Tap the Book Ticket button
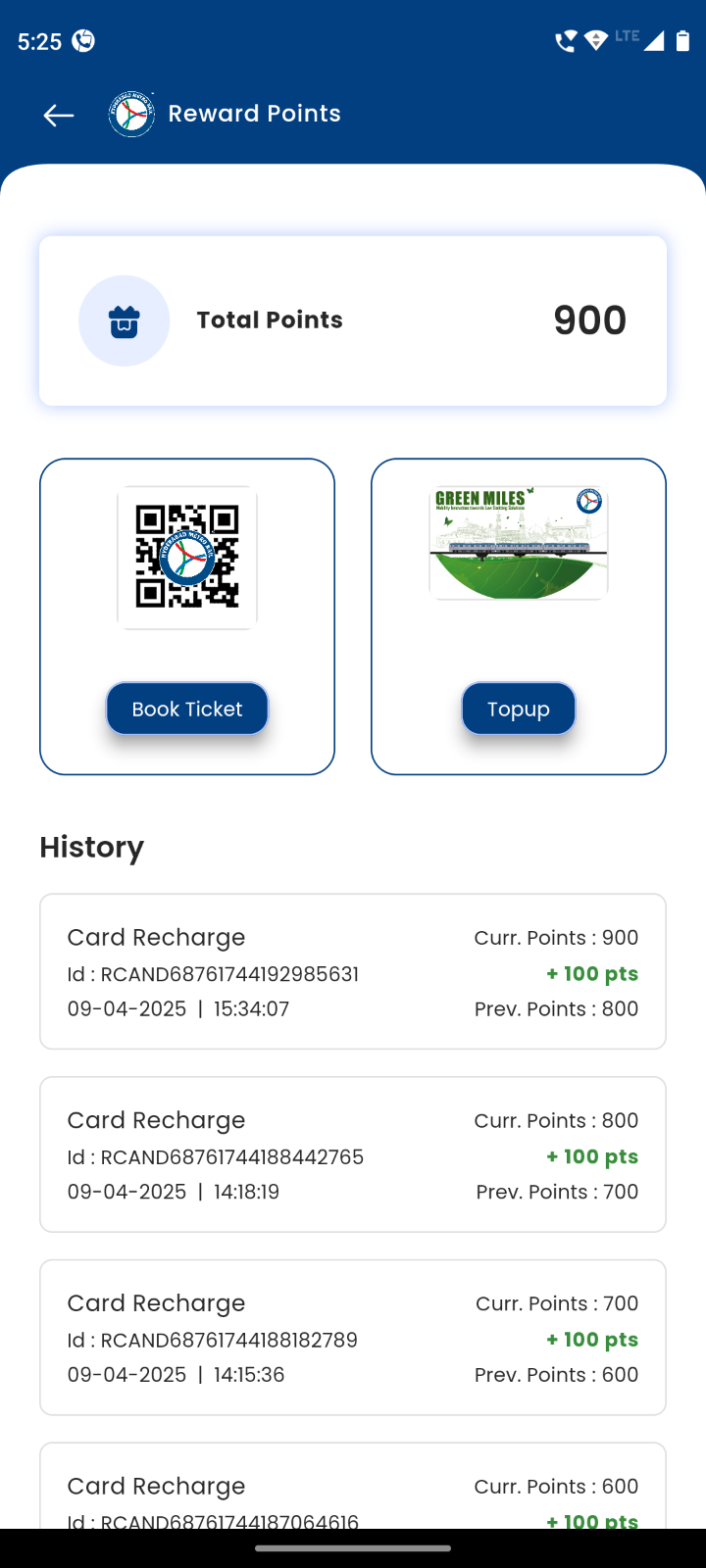The height and width of the screenshot is (1568, 706). click(x=187, y=709)
